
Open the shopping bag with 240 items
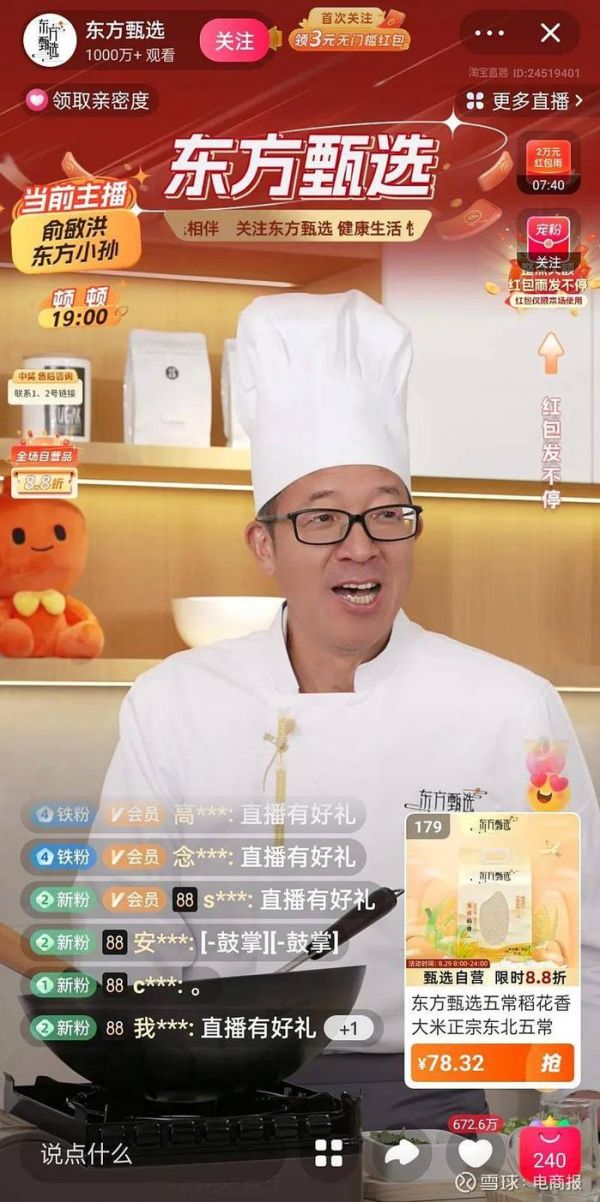(548, 1153)
